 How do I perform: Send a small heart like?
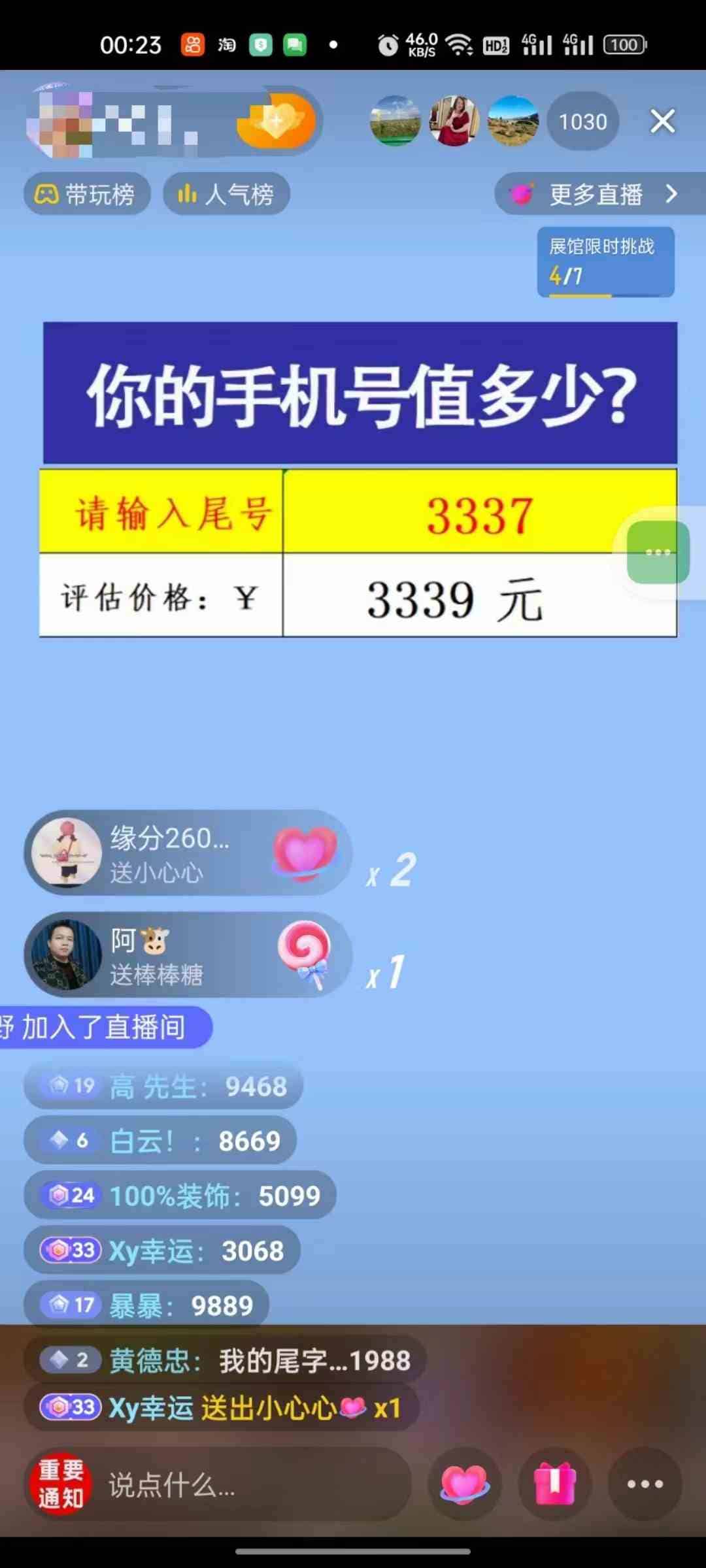(x=464, y=1484)
